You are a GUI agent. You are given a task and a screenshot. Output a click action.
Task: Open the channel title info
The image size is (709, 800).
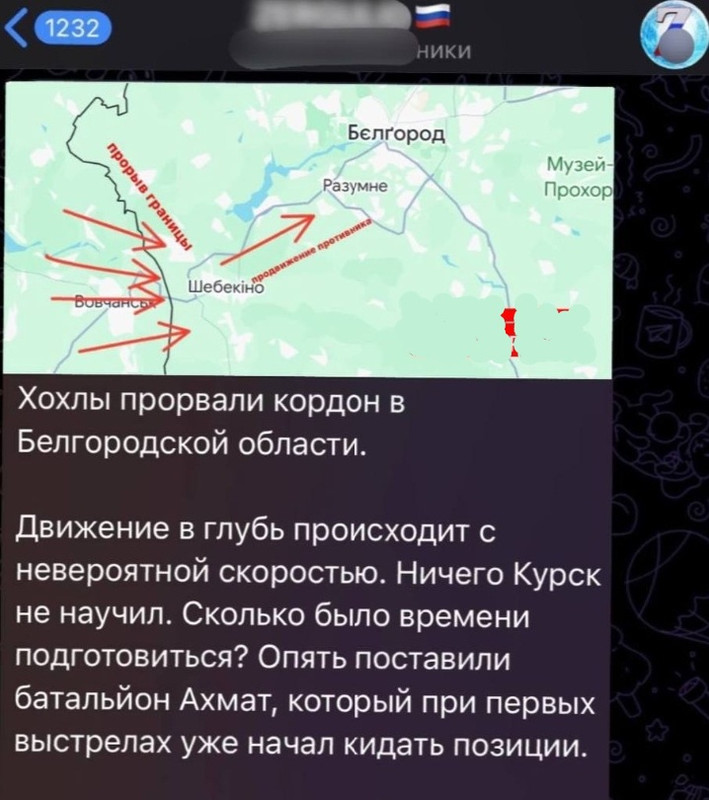pyautogui.click(x=350, y=33)
